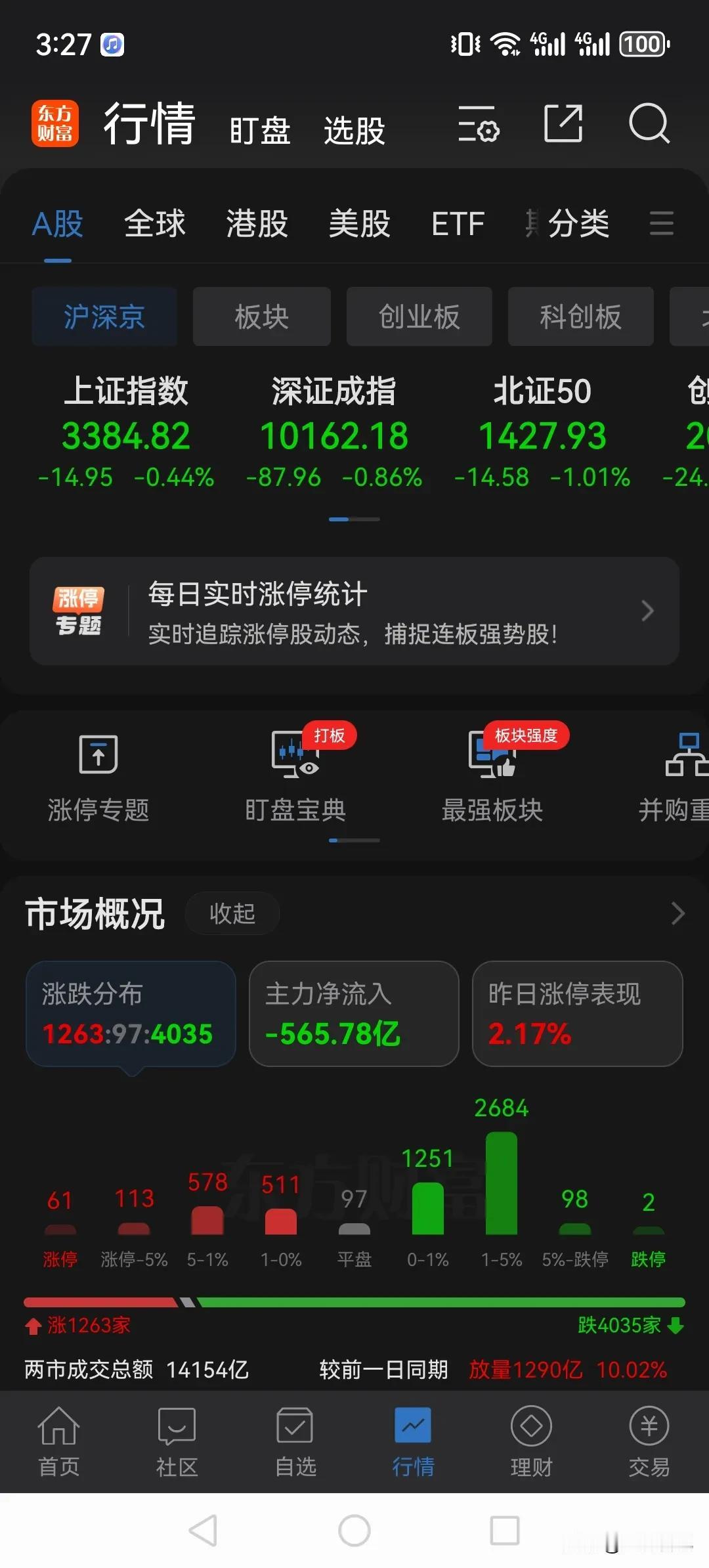Image resolution: width=709 pixels, height=1568 pixels.
Task: Go to the 自选 bottom tab
Action: point(295,1442)
